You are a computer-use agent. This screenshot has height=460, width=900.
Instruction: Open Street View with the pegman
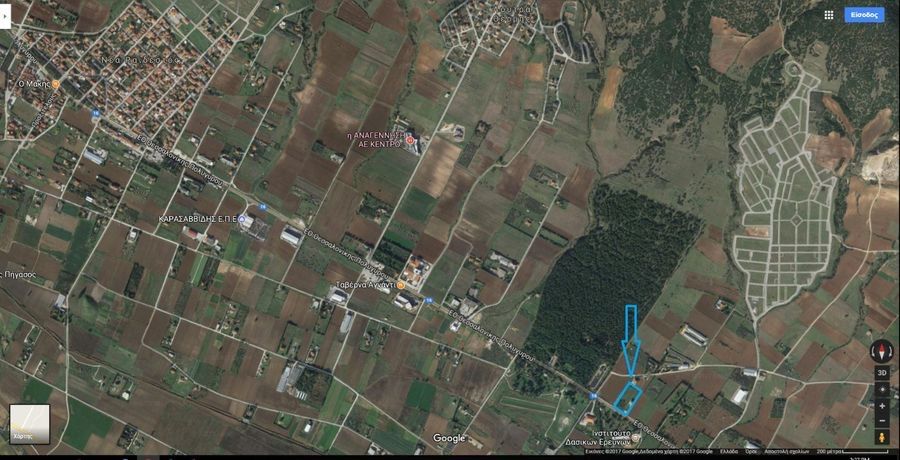[881, 438]
